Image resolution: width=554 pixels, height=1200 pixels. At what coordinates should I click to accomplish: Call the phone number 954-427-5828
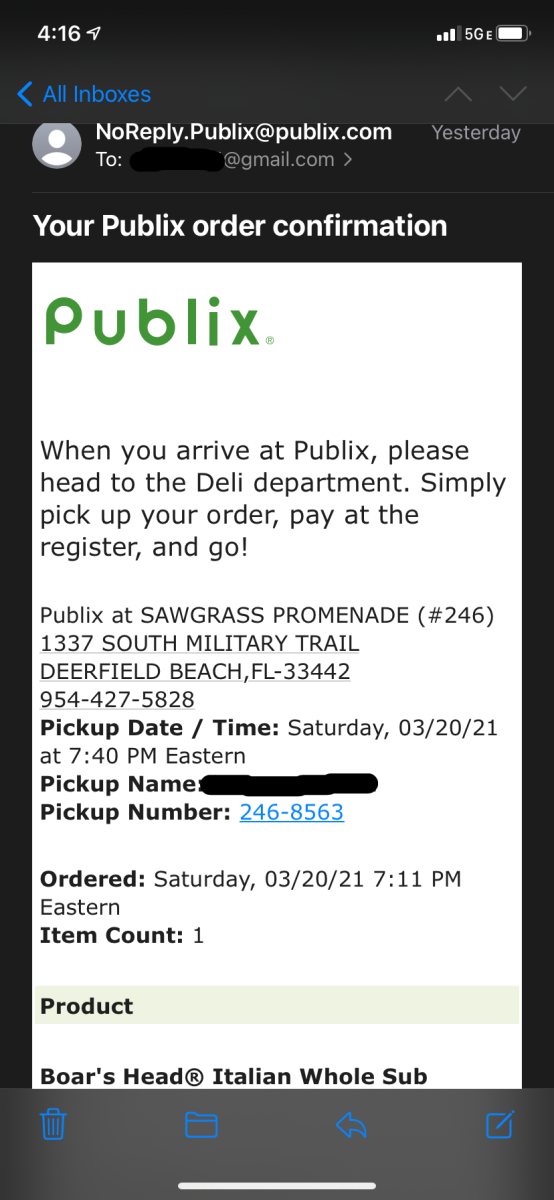(117, 699)
